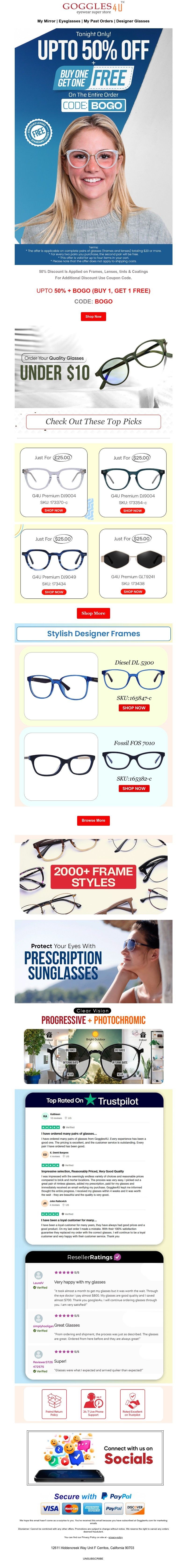Tap the Shop More button
The image size is (187, 1568).
tap(93, 613)
